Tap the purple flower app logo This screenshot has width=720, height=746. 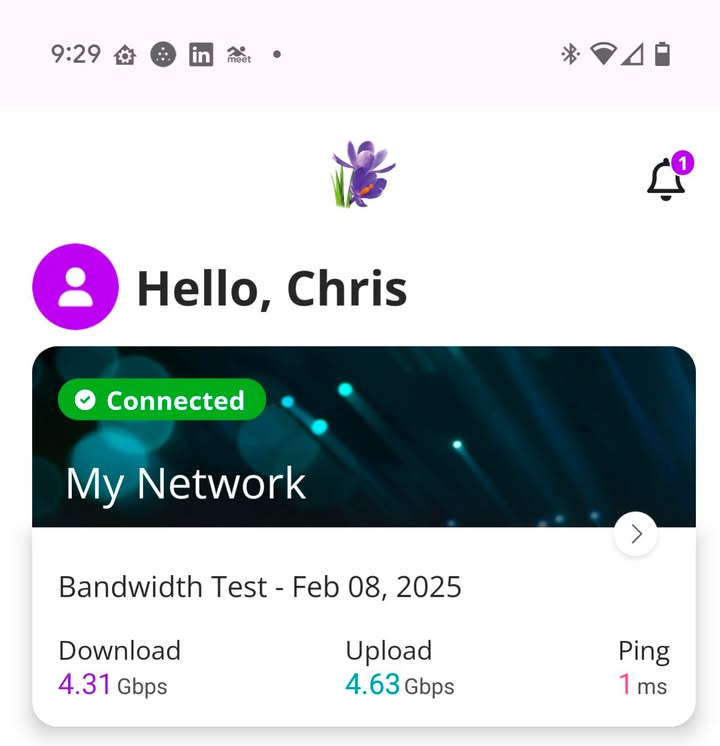pos(362,175)
